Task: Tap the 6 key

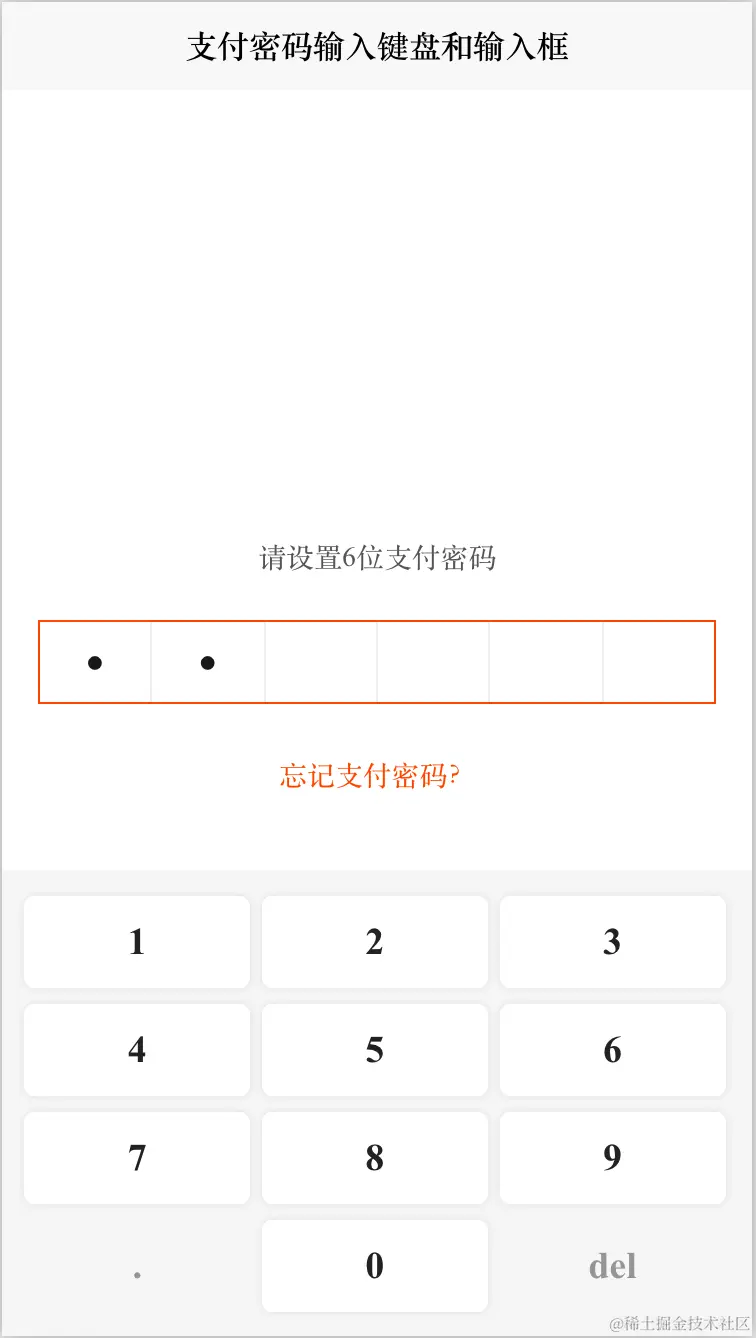Action: click(612, 1050)
